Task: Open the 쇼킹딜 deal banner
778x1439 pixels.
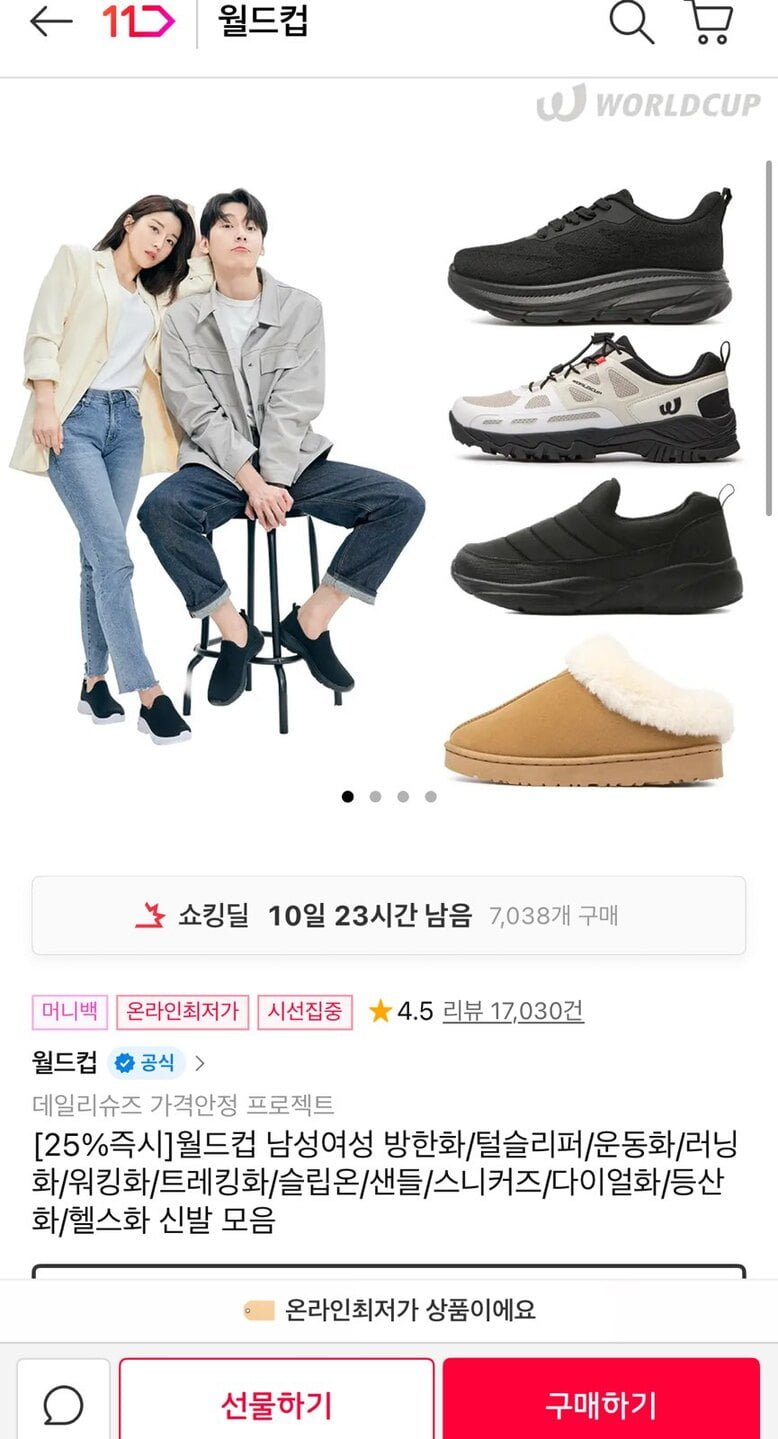Action: pos(388,915)
